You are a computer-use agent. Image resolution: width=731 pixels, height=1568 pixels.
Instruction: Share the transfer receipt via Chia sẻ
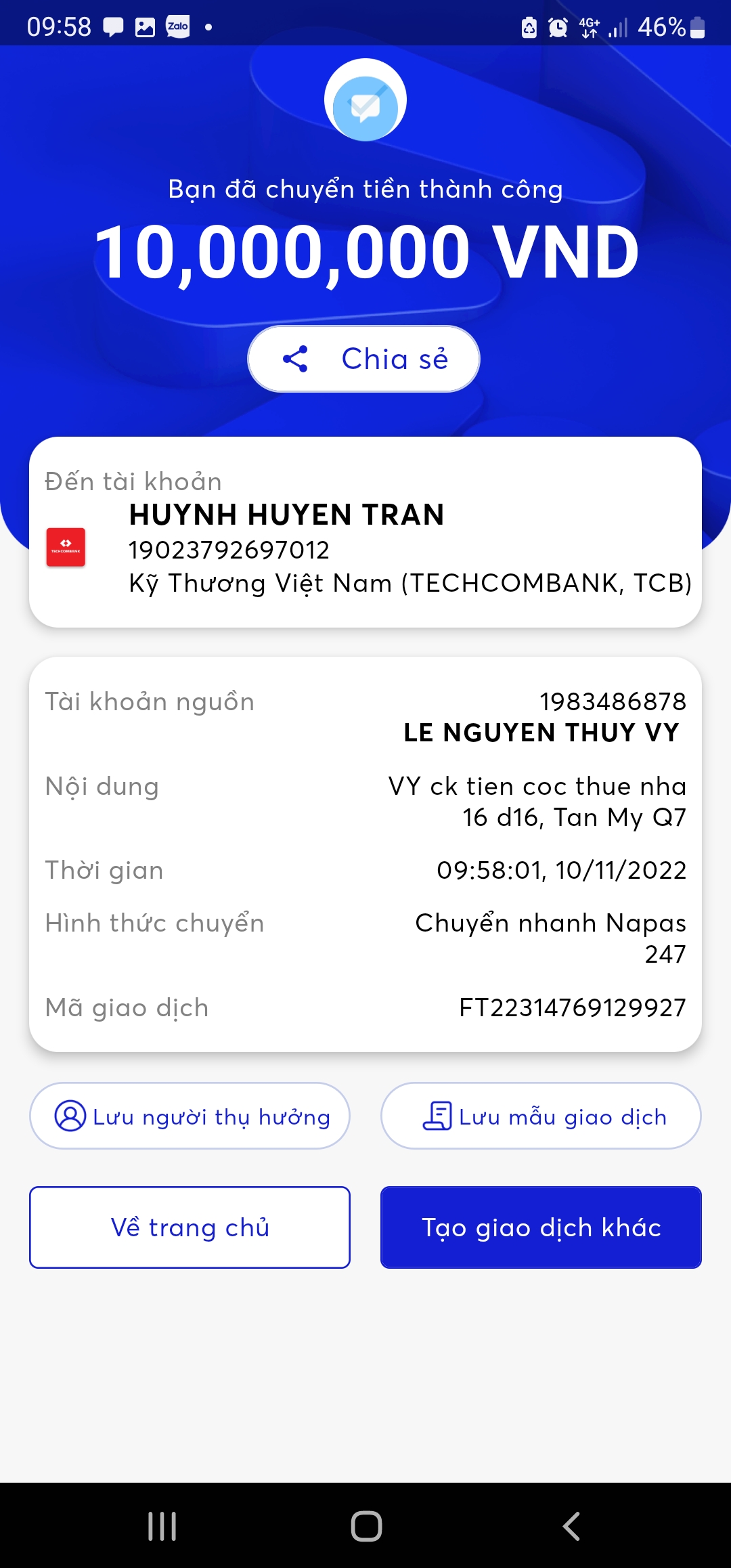click(364, 359)
